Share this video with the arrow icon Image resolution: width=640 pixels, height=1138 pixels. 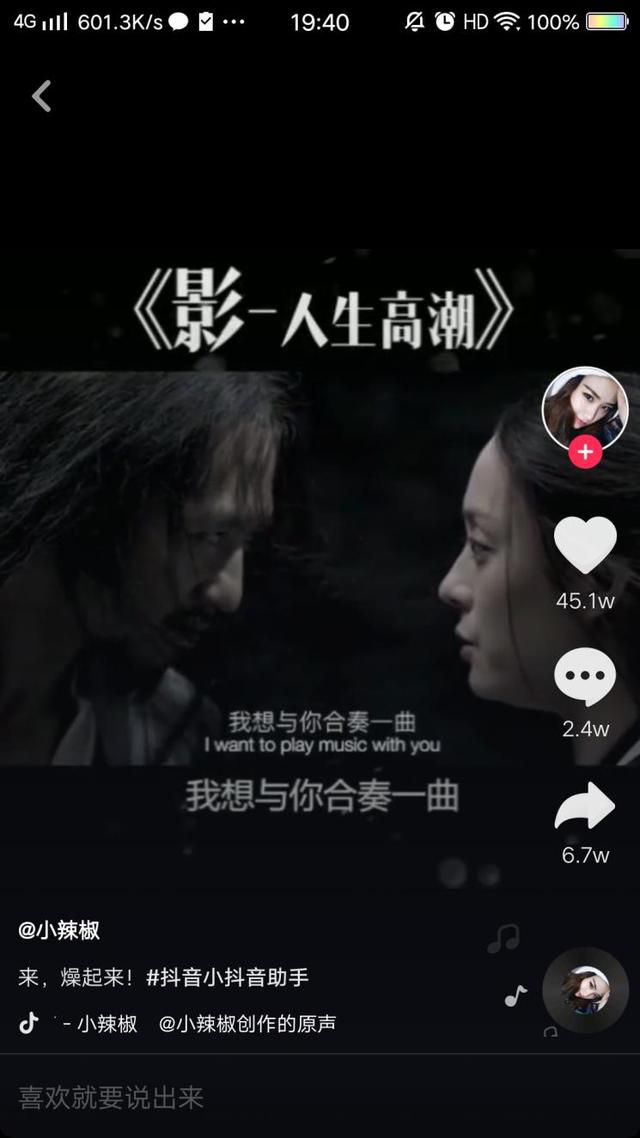pos(585,806)
